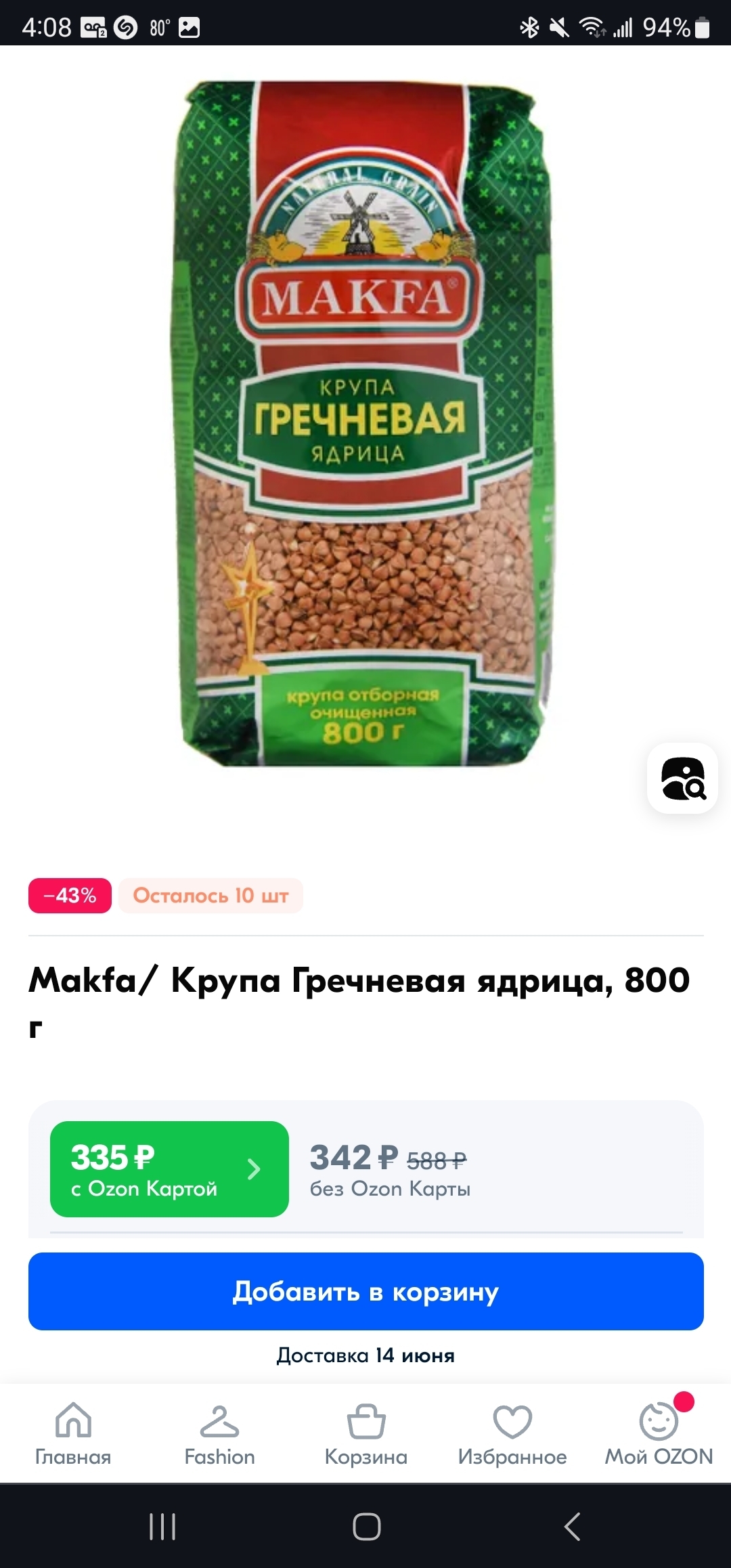
Task: Go to the Главная tab
Action: pyautogui.click(x=73, y=1433)
